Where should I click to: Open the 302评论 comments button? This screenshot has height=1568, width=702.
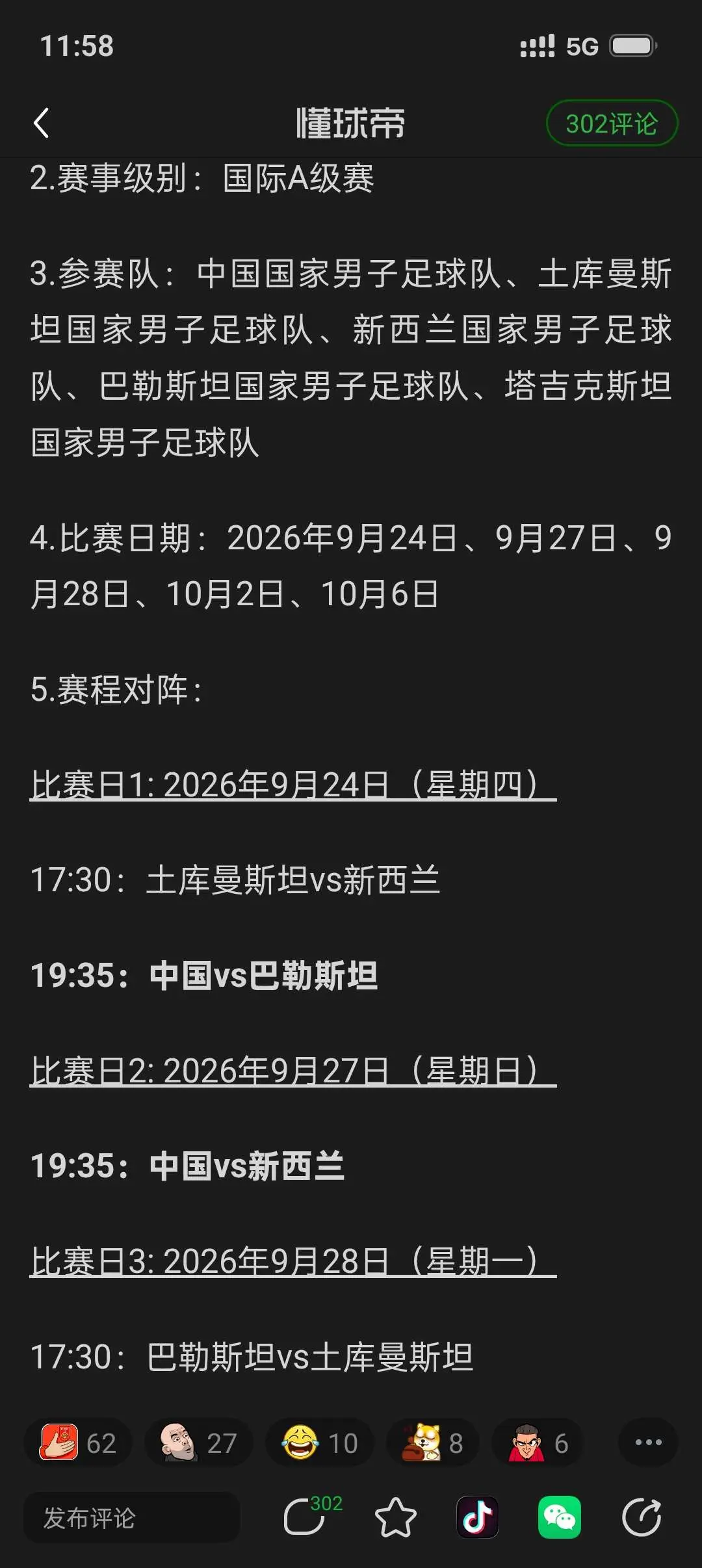(x=612, y=123)
